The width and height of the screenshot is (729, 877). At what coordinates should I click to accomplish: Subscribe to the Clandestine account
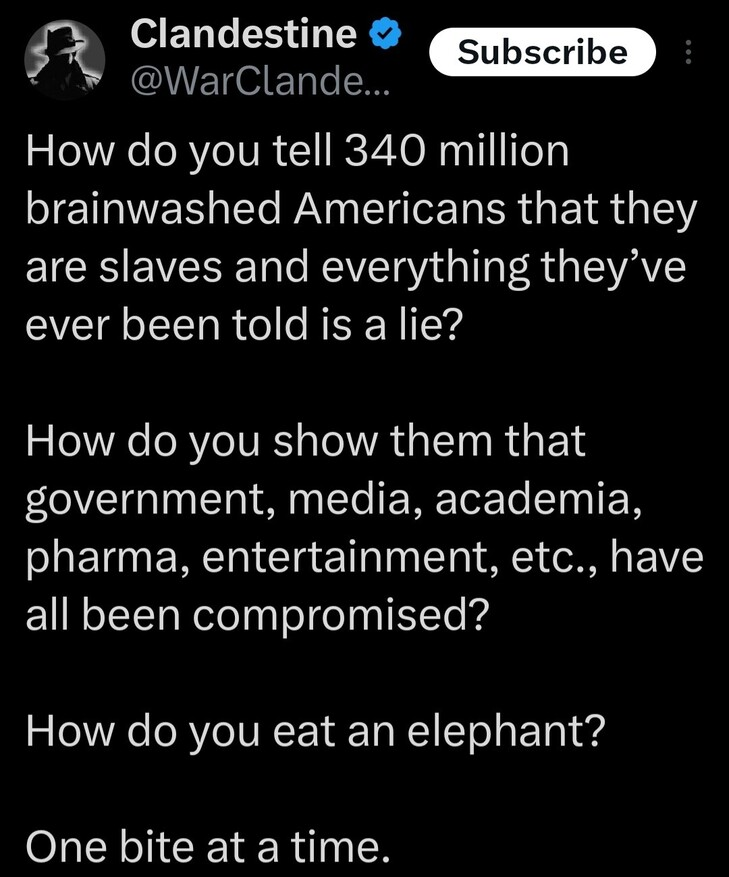[x=542, y=52]
